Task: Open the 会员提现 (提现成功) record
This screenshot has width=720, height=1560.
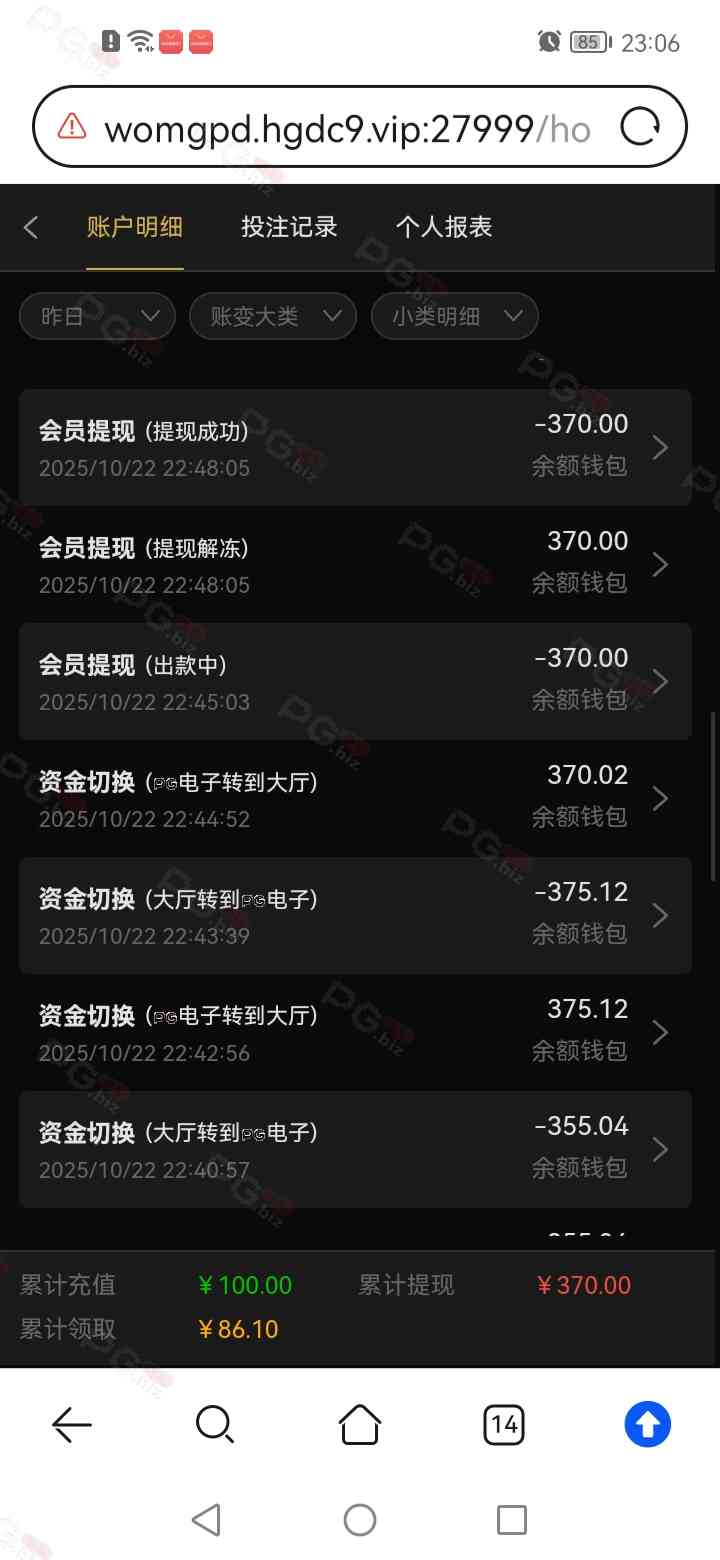Action: coord(355,447)
